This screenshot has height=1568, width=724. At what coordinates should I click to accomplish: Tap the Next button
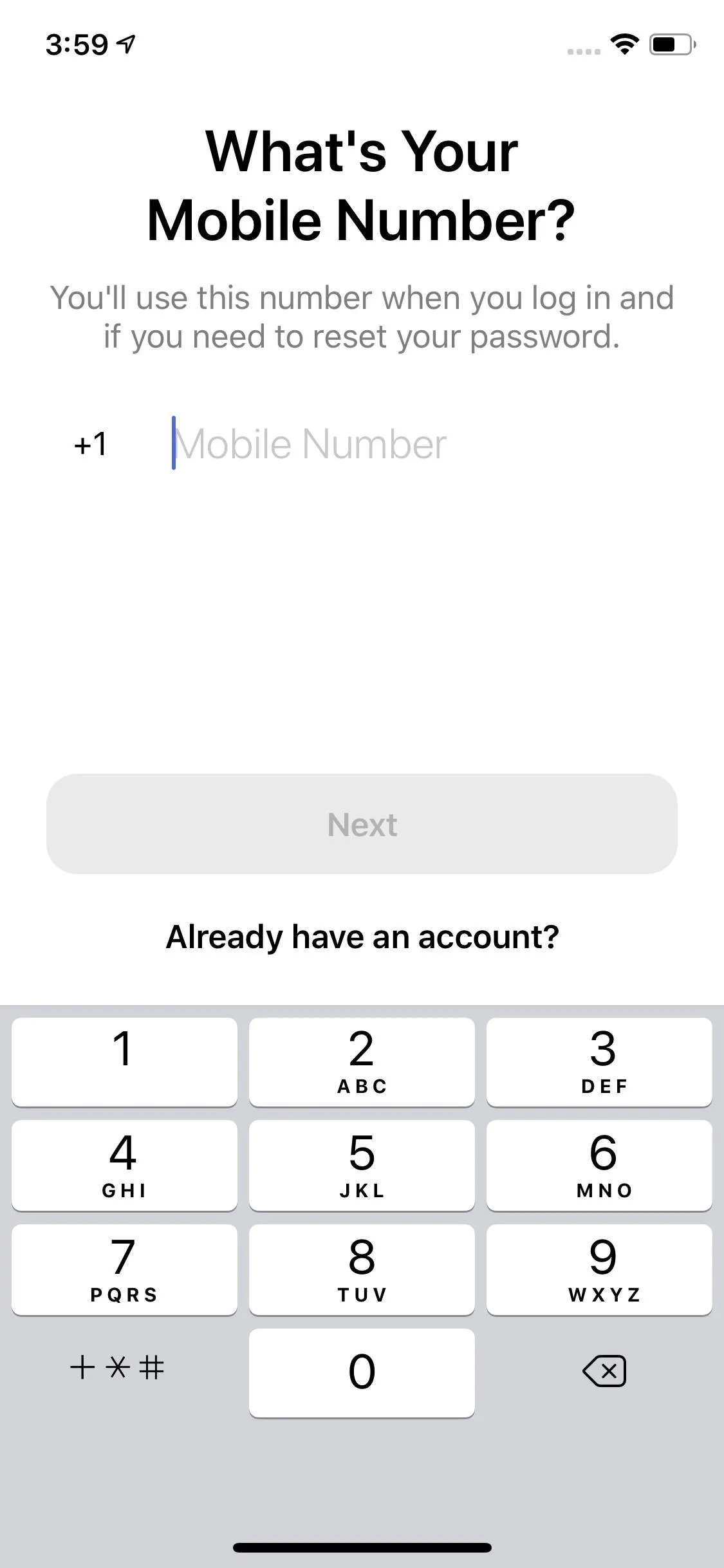point(362,824)
